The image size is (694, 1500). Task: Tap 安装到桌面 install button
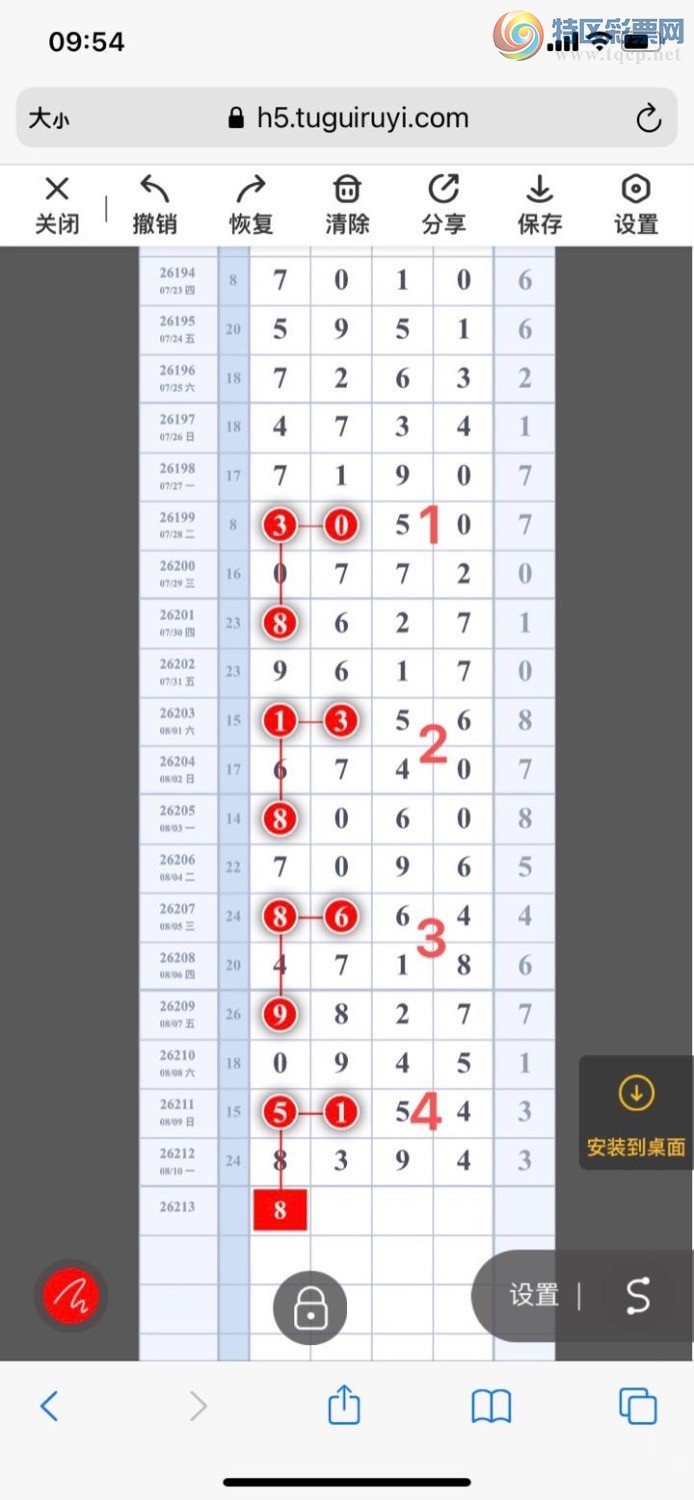pos(637,1113)
